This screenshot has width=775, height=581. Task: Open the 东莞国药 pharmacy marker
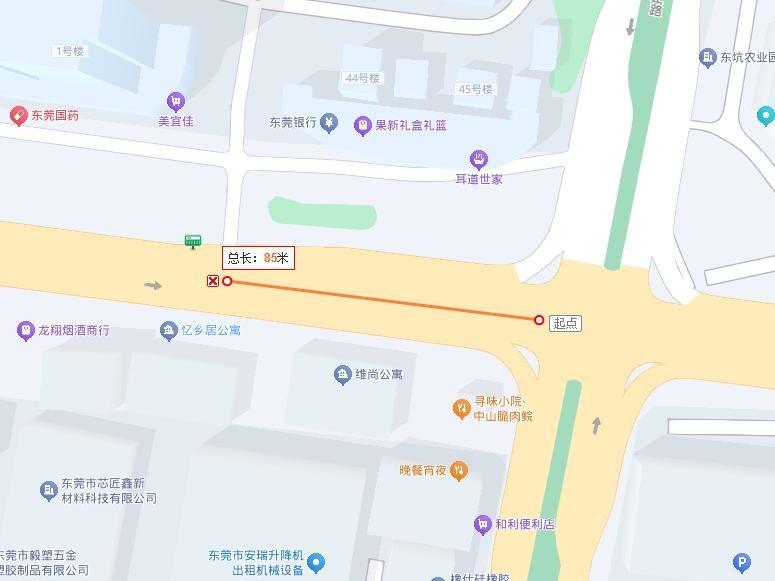coord(18,116)
